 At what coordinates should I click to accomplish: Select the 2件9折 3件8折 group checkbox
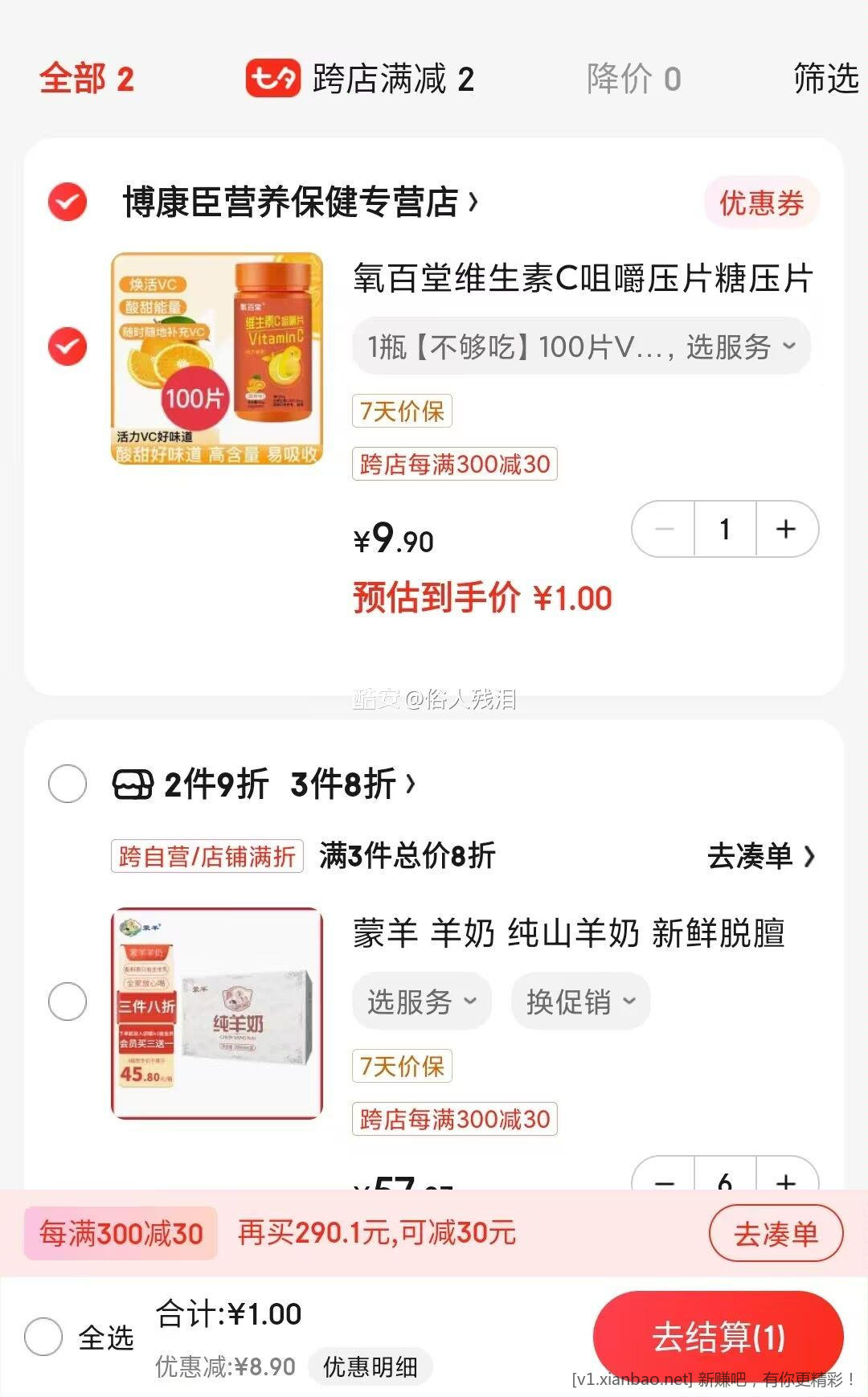[68, 784]
